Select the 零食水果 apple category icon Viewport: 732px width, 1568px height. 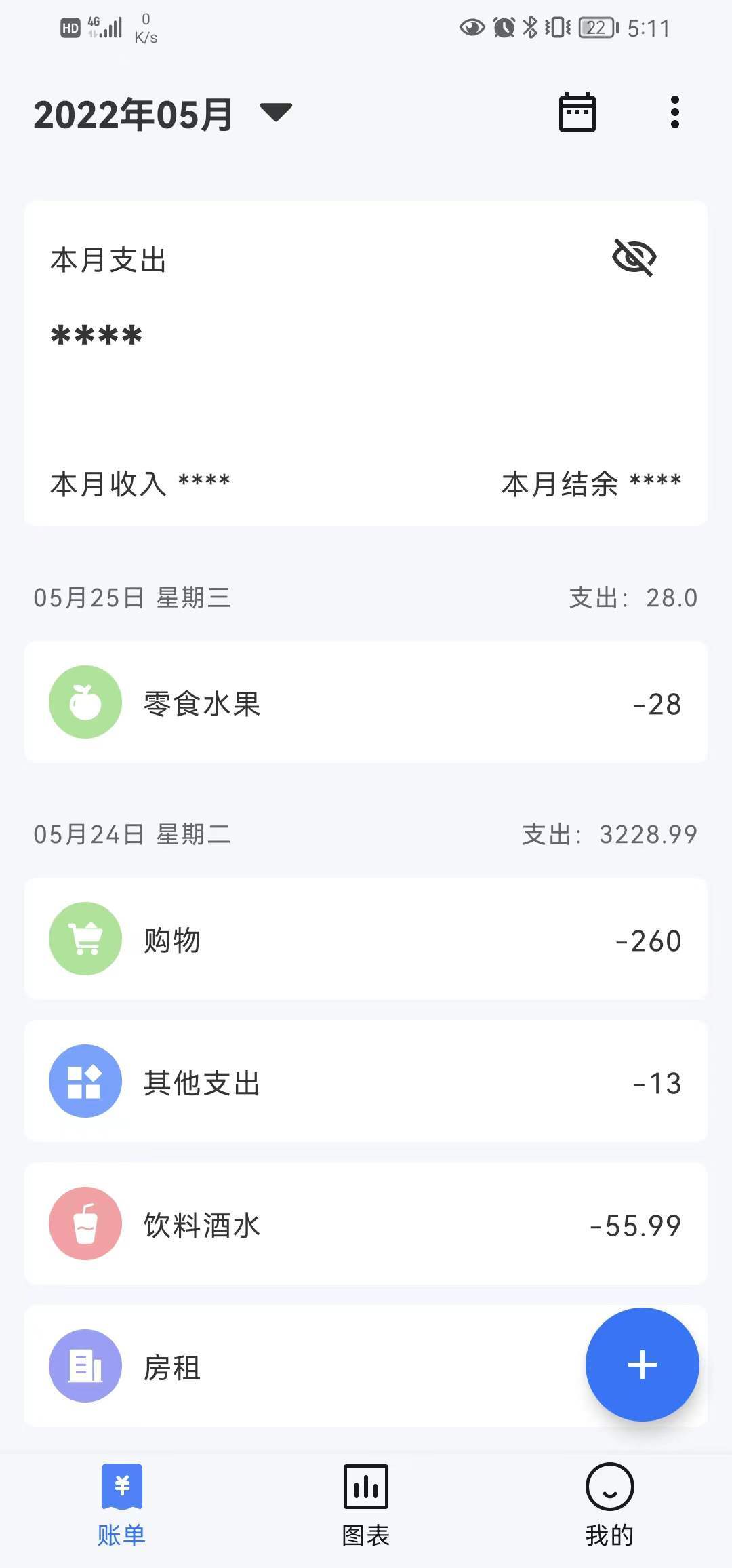(x=85, y=701)
